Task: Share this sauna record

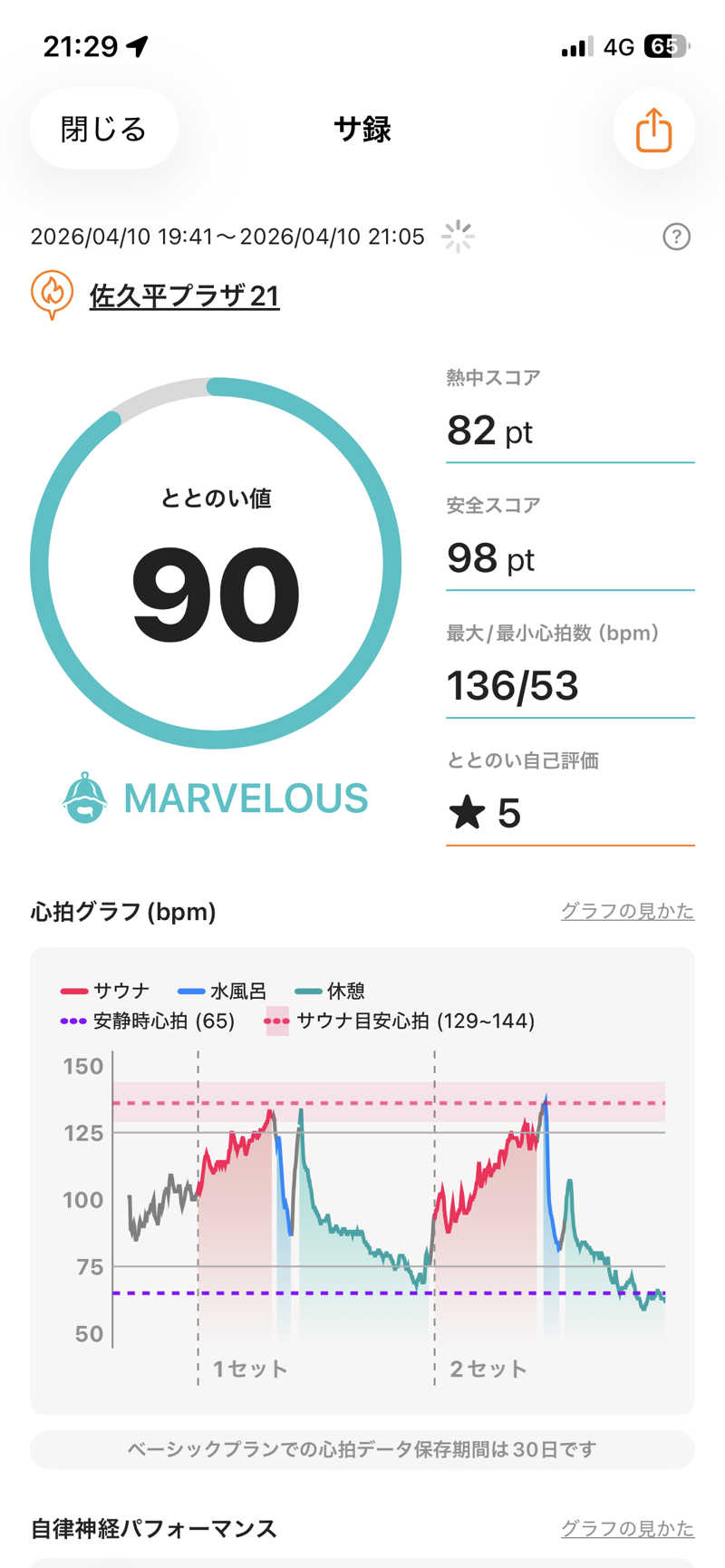Action: tap(653, 130)
